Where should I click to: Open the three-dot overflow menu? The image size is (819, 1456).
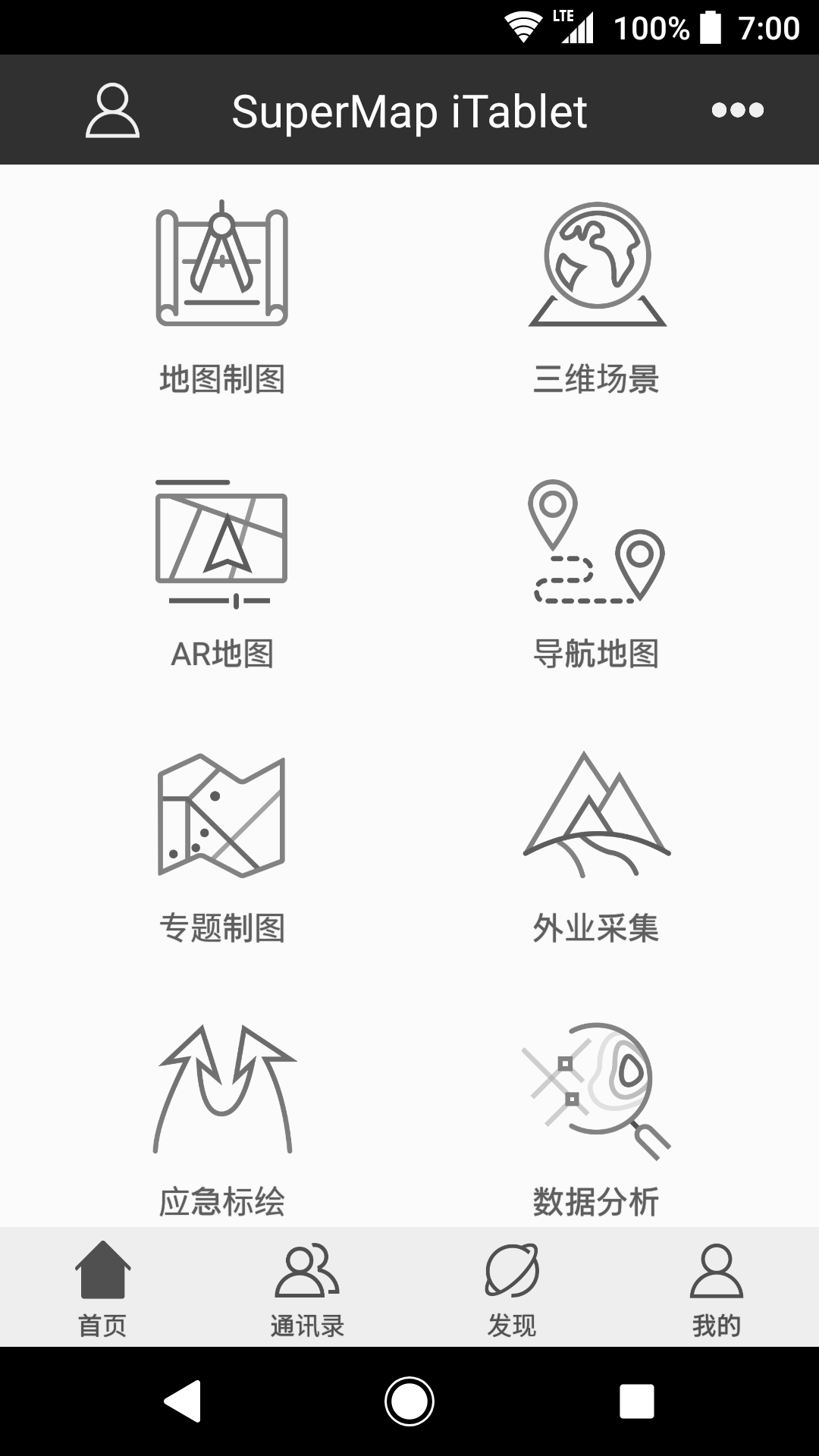coord(737,110)
